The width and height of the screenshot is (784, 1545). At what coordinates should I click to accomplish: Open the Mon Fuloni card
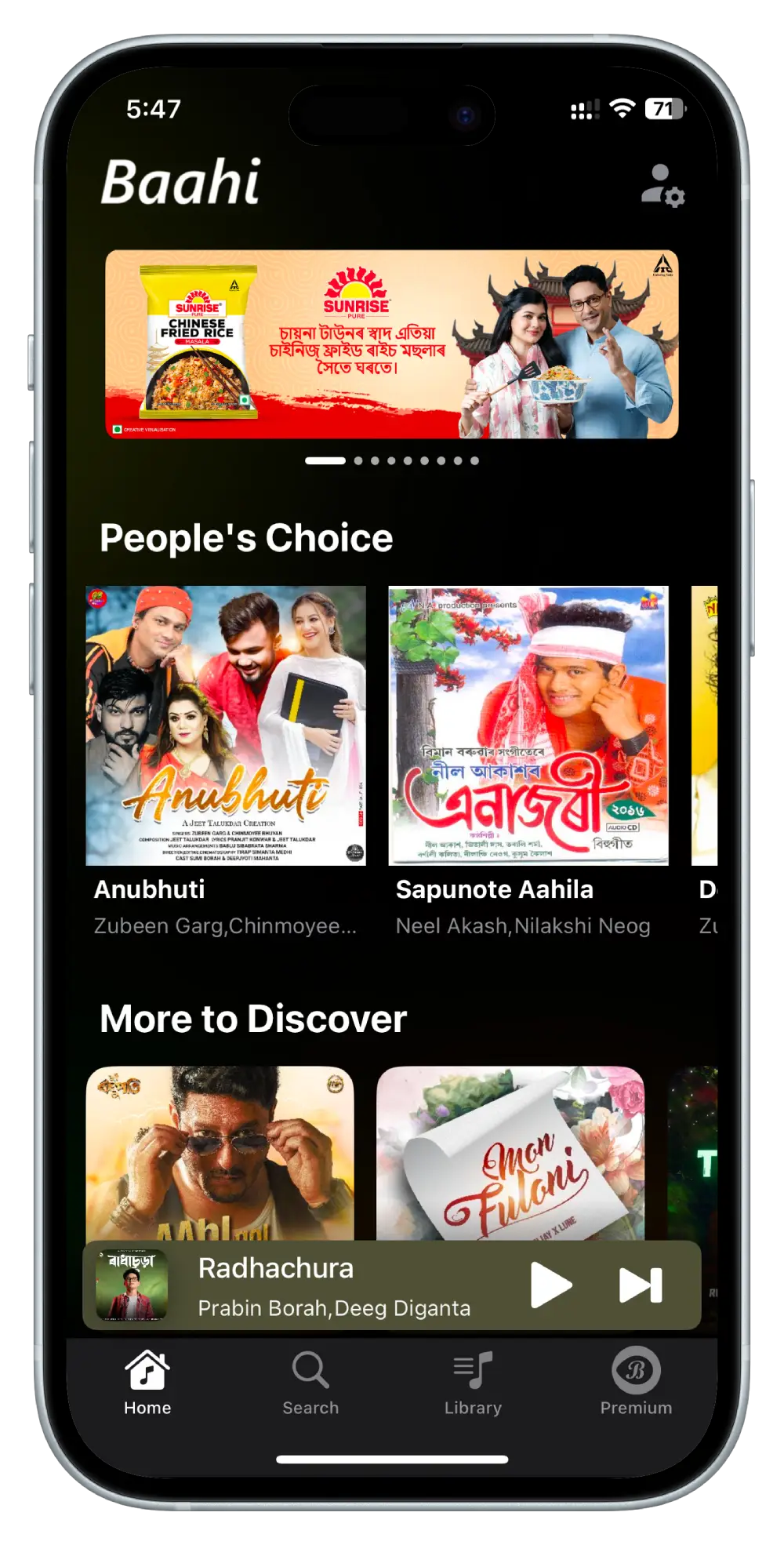click(x=510, y=1151)
